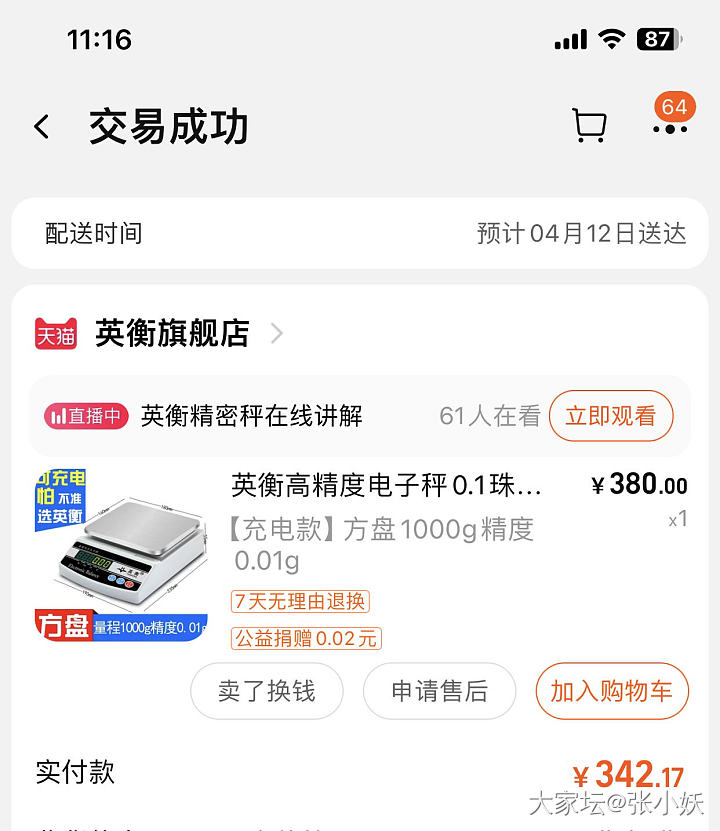Tap 立即观看 to watch the livestream

(610, 416)
